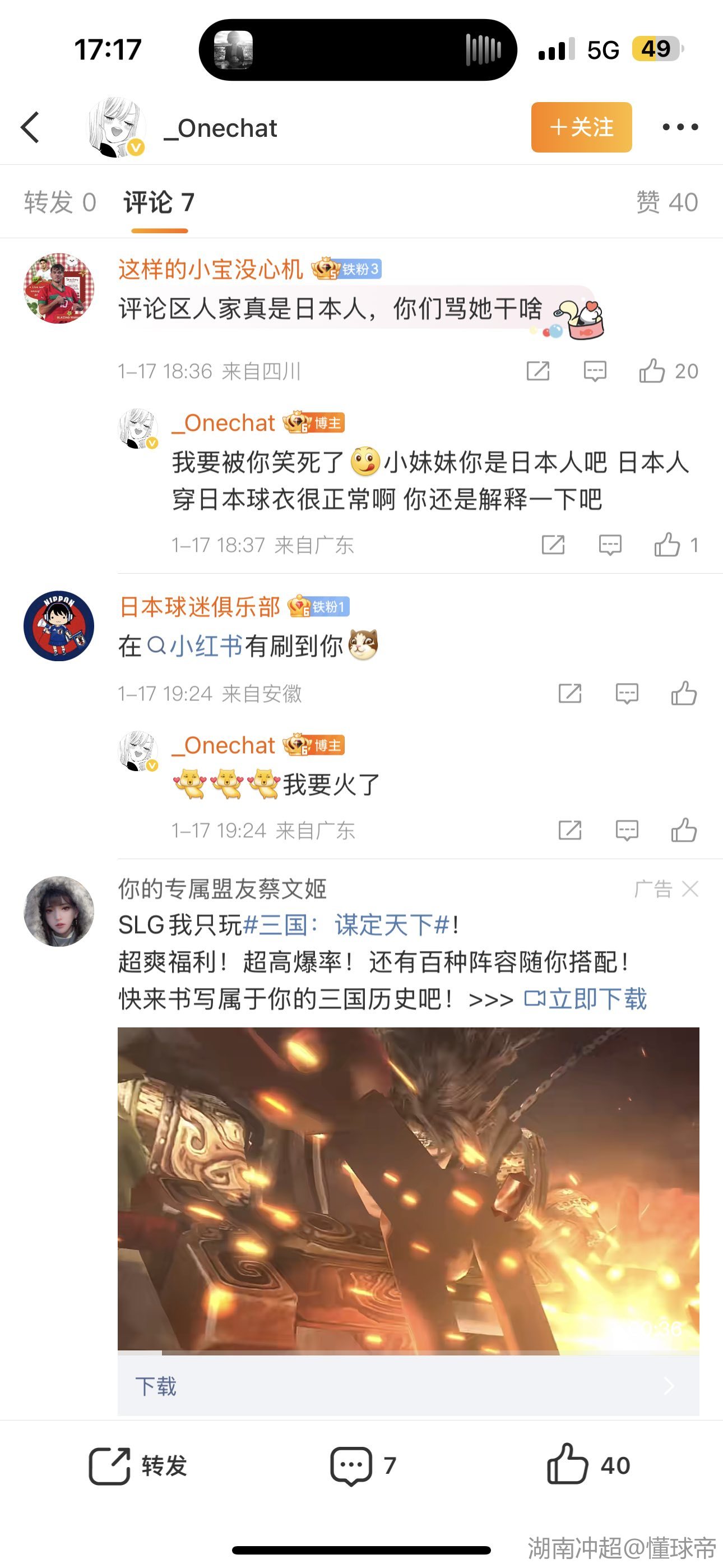Switch to the 转发 tab
The width and height of the screenshot is (723, 1568).
[x=59, y=202]
